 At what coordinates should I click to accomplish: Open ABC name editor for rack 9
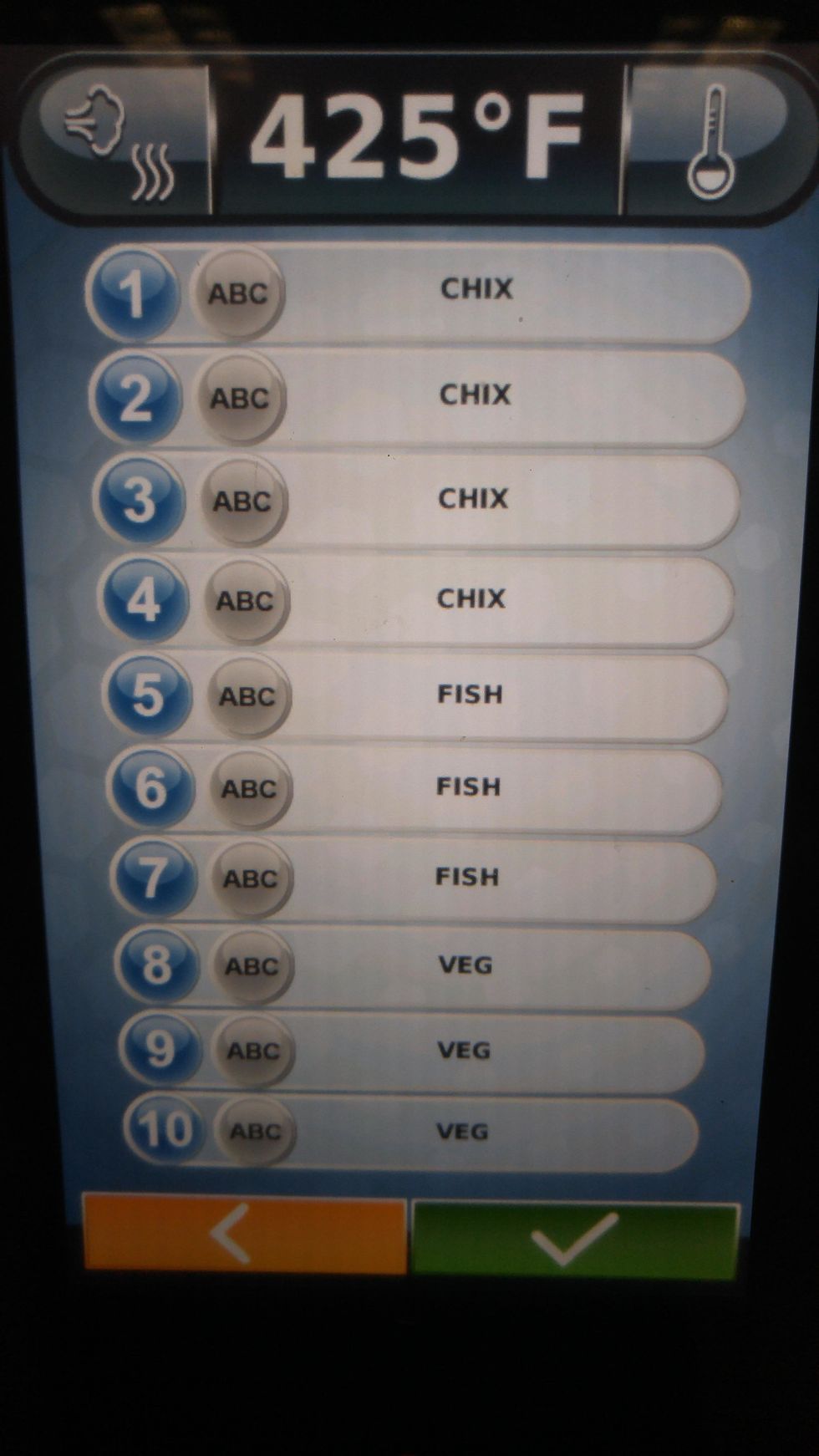coord(253,1051)
